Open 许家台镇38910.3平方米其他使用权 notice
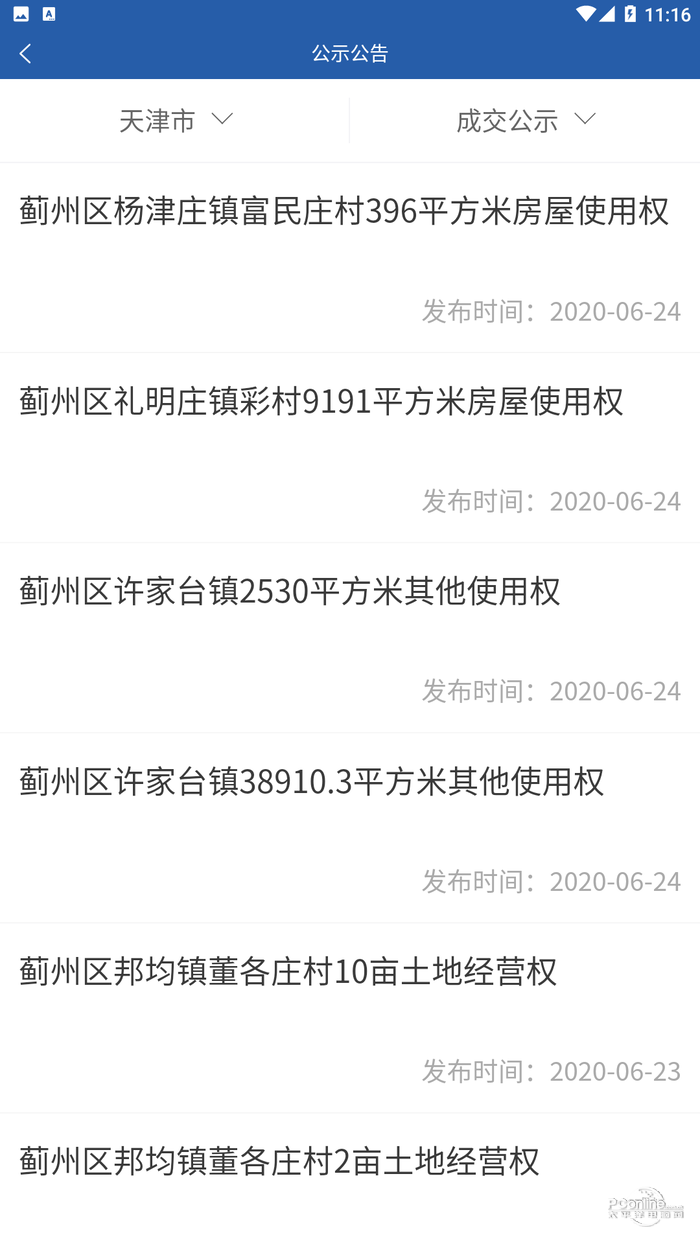The image size is (700, 1244). pos(312,782)
